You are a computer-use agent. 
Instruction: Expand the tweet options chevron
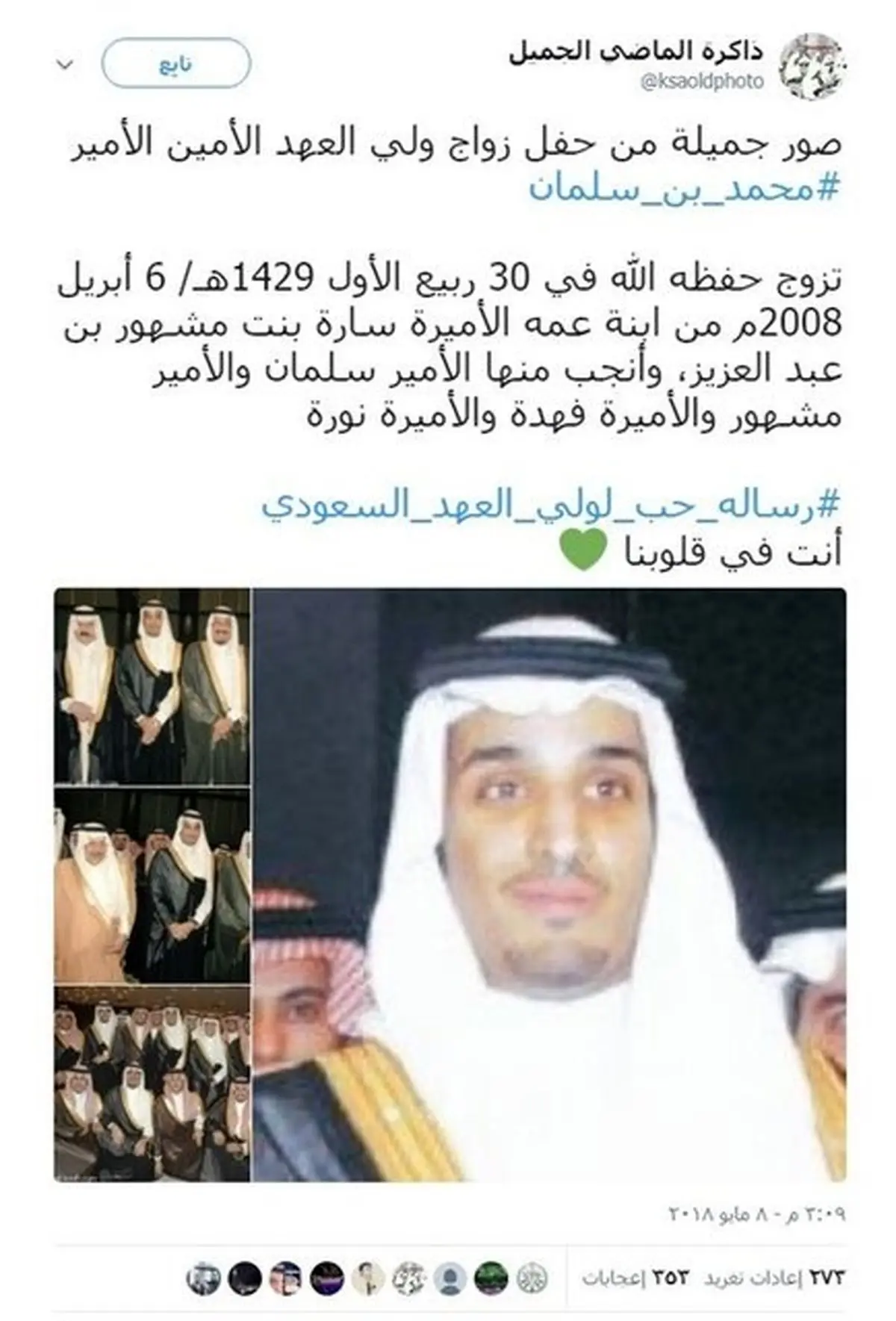click(x=66, y=66)
